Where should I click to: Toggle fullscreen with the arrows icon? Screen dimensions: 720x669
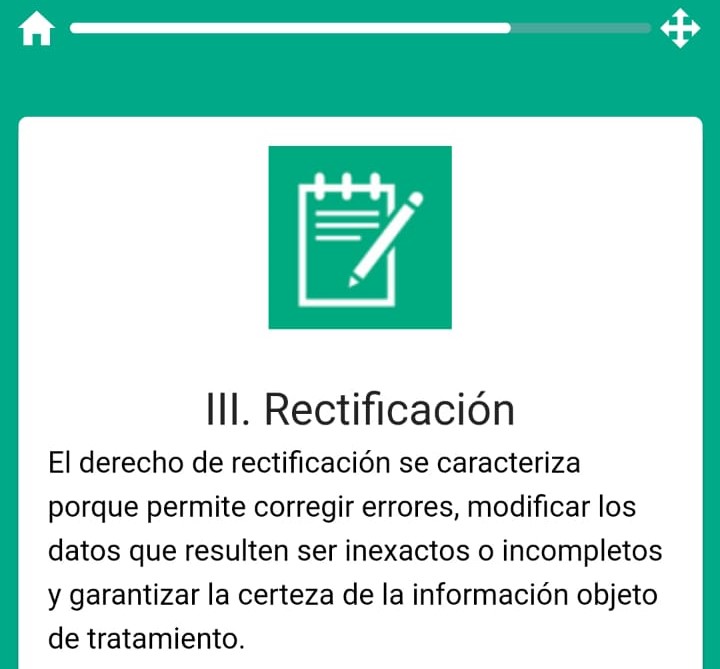[680, 29]
